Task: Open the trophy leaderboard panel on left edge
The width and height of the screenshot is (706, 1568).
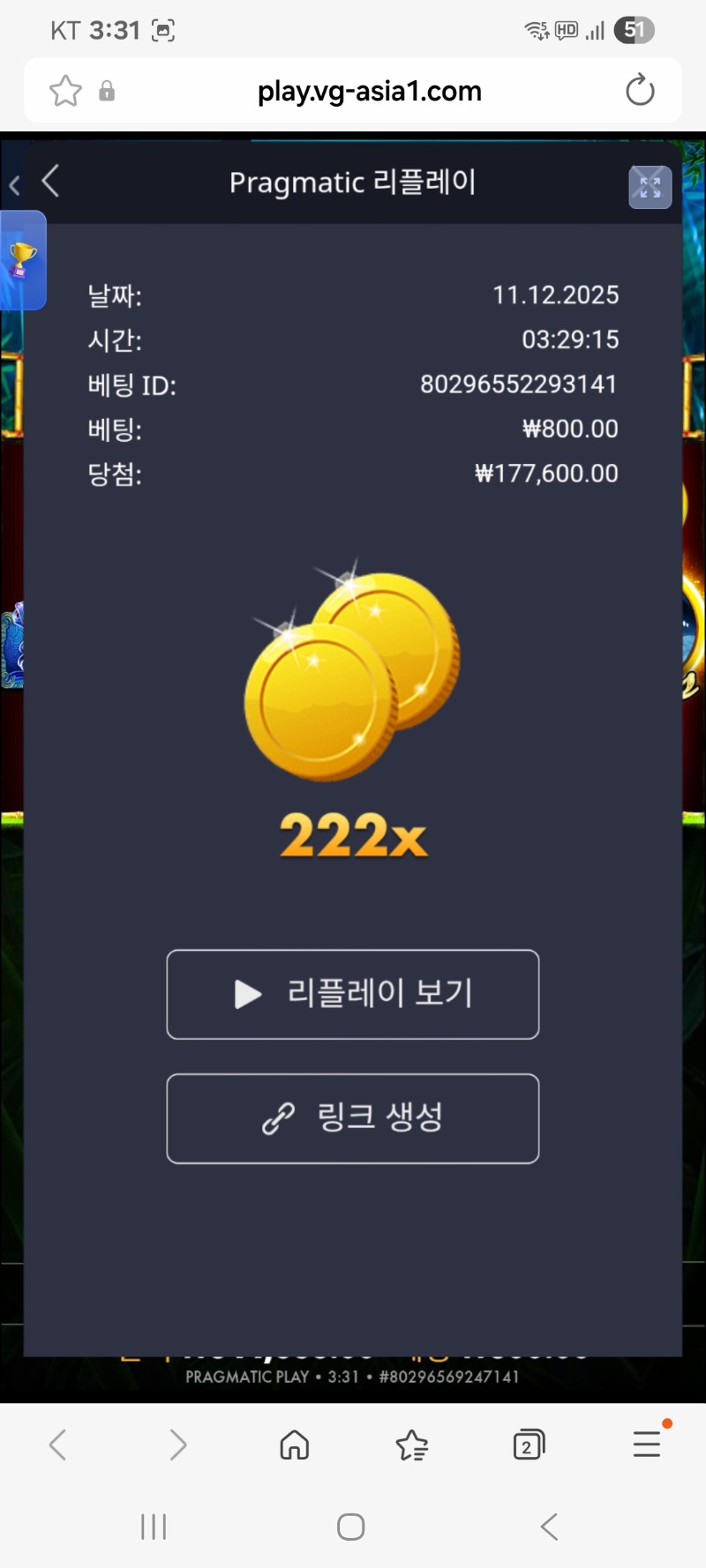Action: click(21, 261)
